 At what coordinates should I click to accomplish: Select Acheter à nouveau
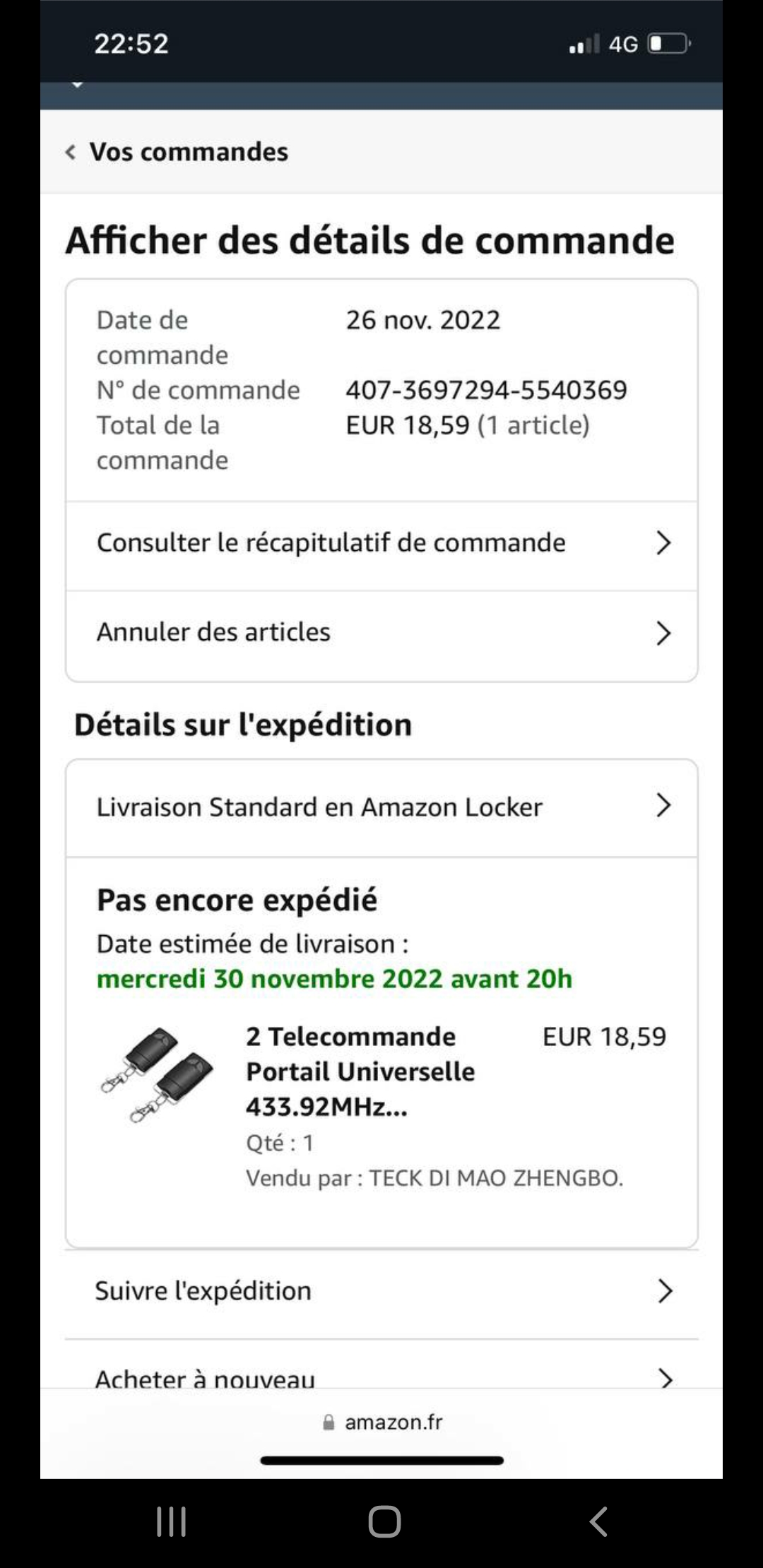point(381,1376)
